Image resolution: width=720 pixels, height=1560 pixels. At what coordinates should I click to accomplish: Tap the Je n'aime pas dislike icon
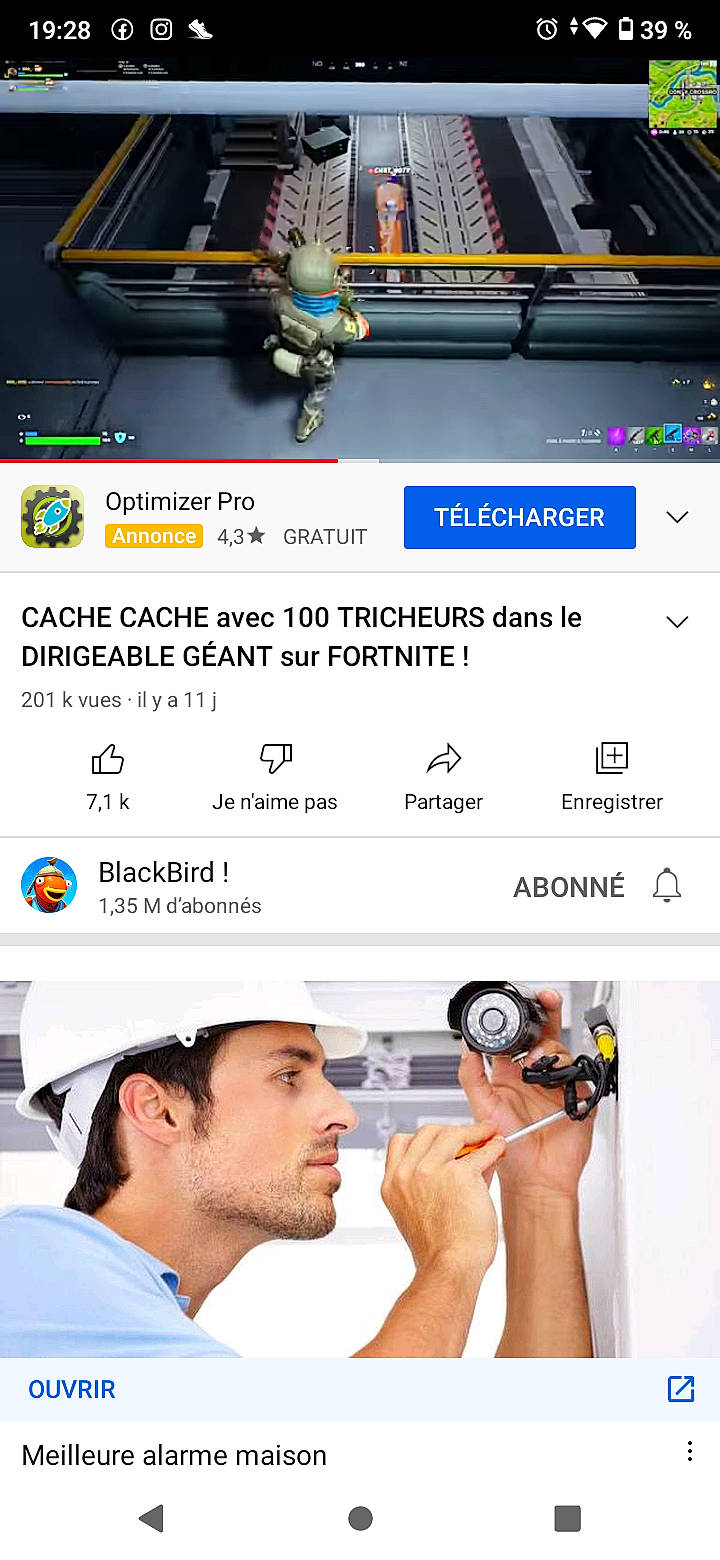tap(275, 760)
